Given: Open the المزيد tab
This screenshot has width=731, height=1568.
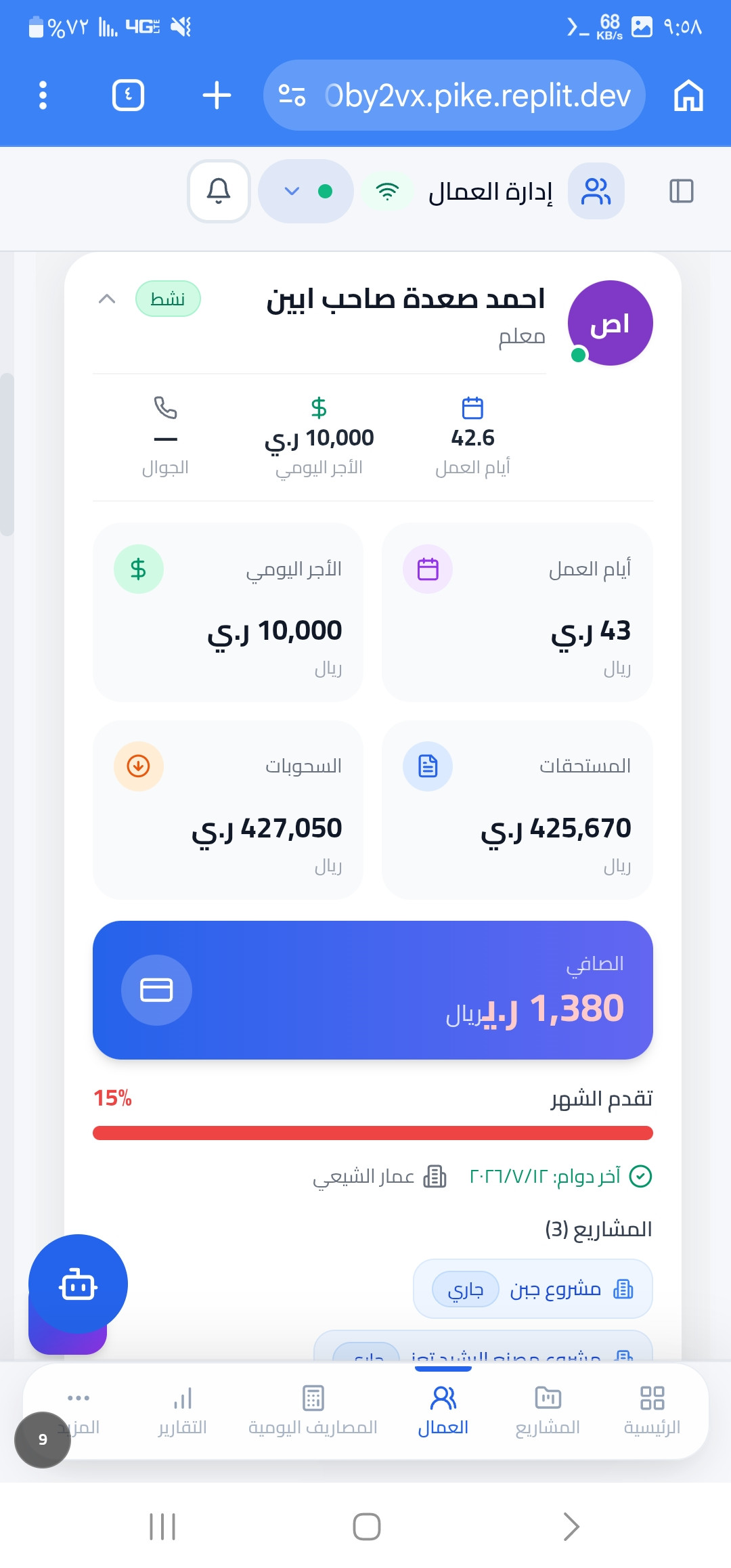Looking at the screenshot, I should tap(79, 1411).
